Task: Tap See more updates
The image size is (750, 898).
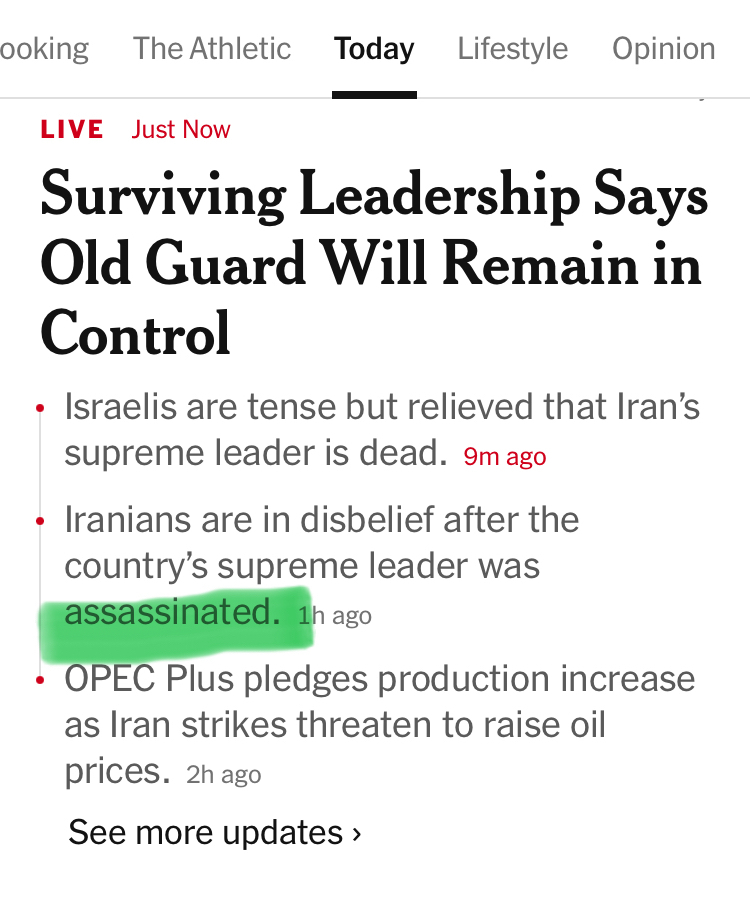Action: 214,832
